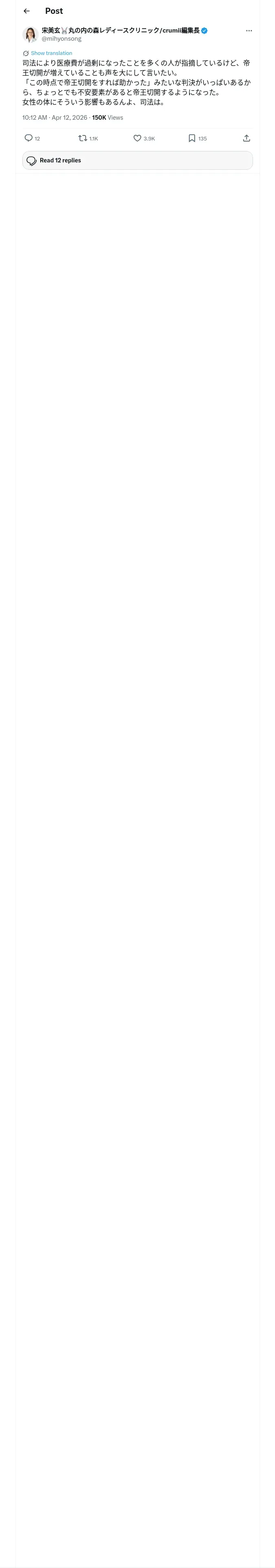Repost this tweet
This screenshot has width=275, height=1568.
[x=83, y=138]
